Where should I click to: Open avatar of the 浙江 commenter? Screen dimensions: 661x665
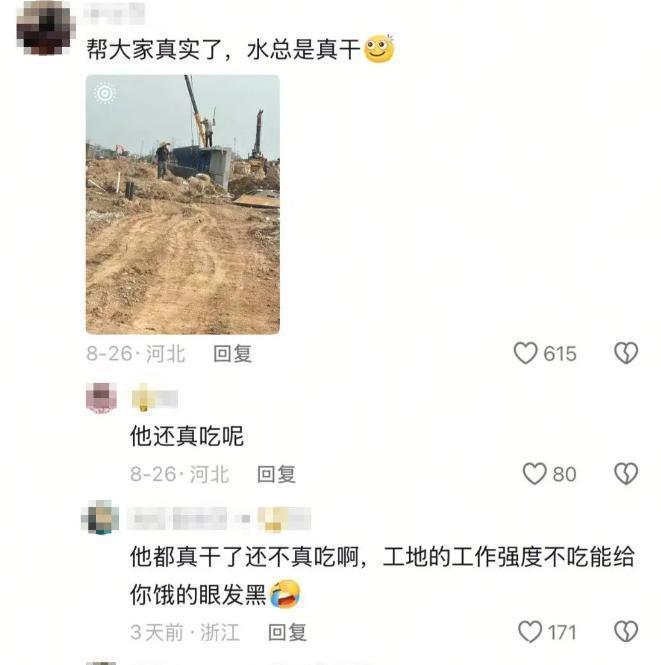(101, 518)
